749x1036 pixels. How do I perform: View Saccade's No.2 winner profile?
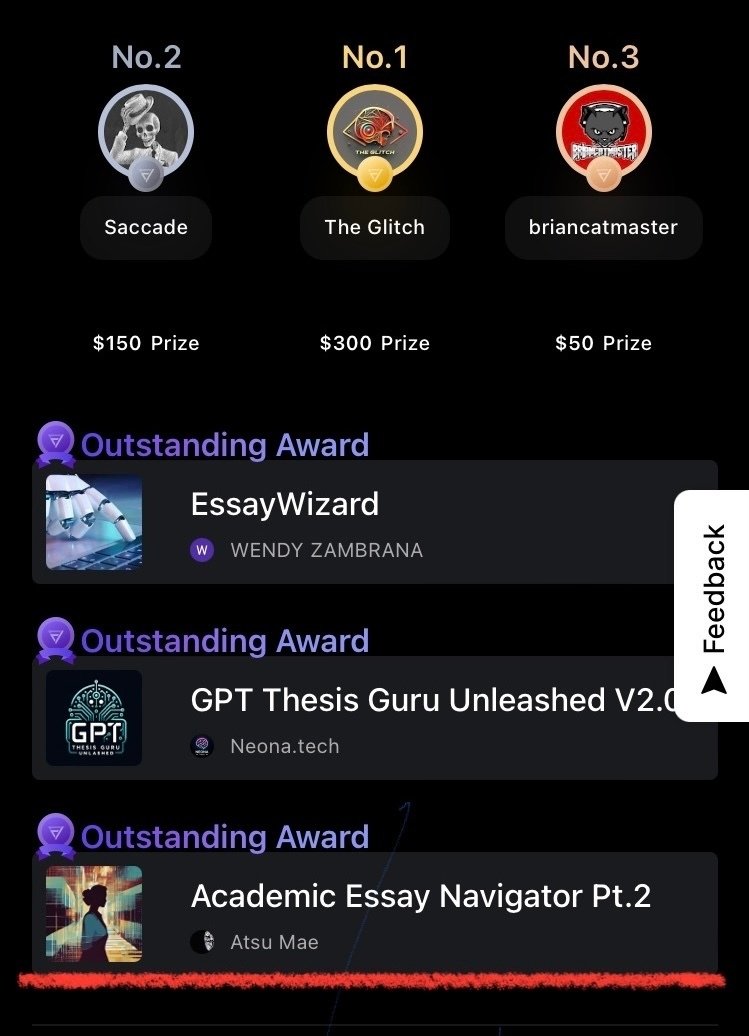coord(146,227)
